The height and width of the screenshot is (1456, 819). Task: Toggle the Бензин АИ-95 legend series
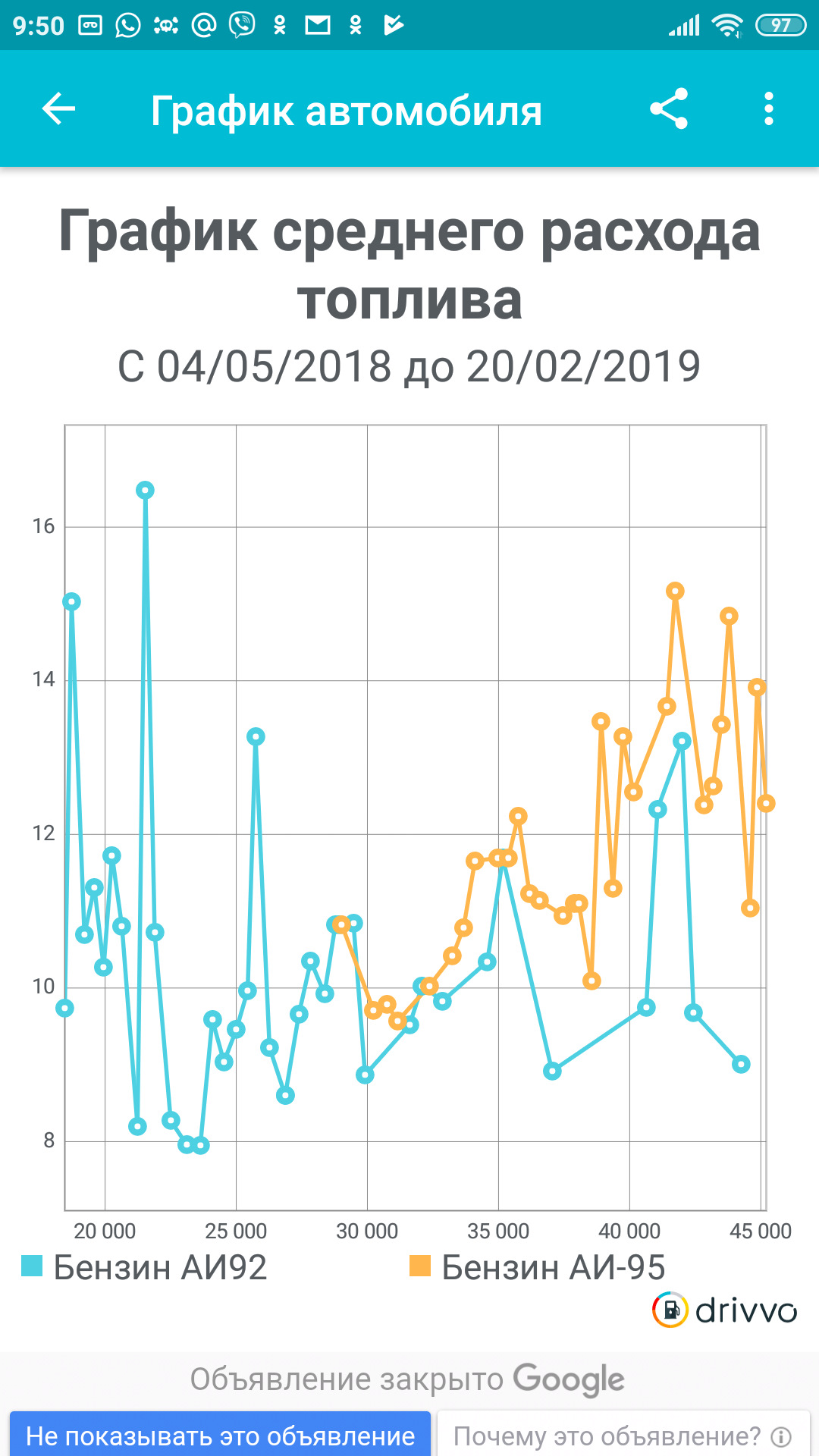tap(537, 1267)
